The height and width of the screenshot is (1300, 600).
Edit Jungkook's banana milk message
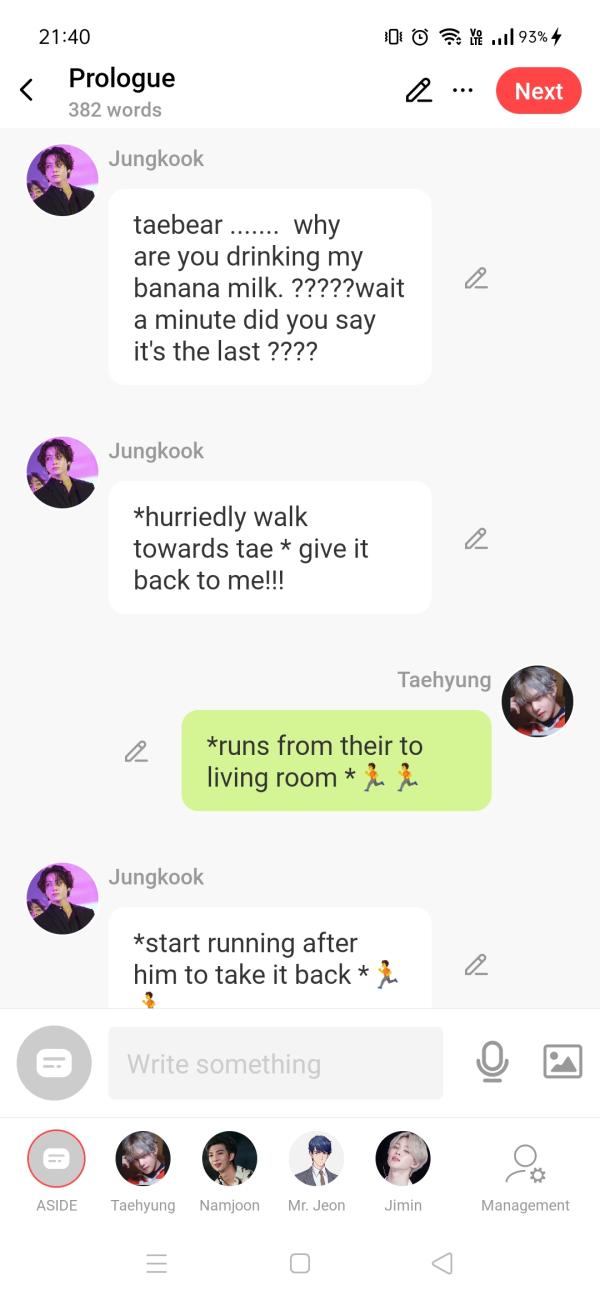[476, 279]
